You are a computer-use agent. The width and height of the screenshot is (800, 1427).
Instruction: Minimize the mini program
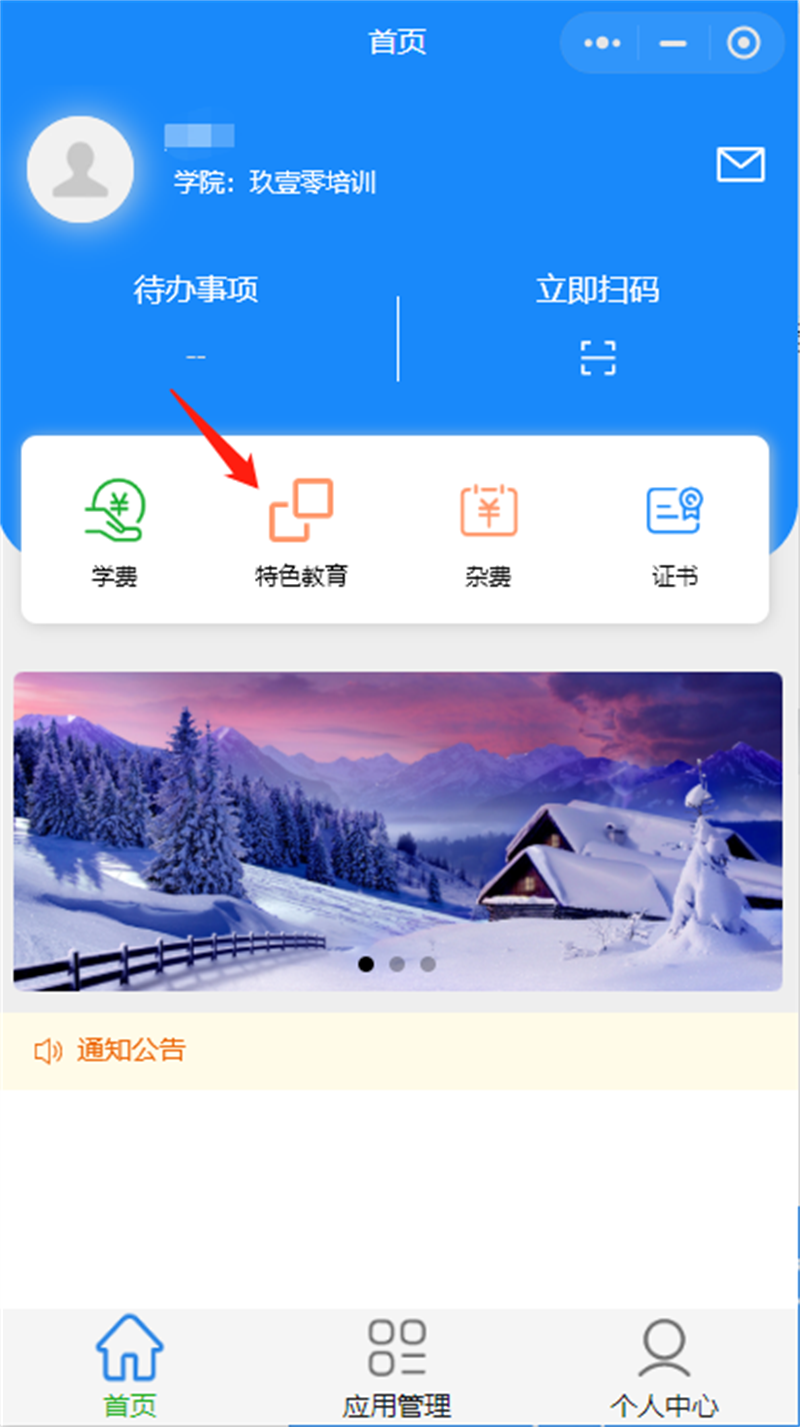673,43
